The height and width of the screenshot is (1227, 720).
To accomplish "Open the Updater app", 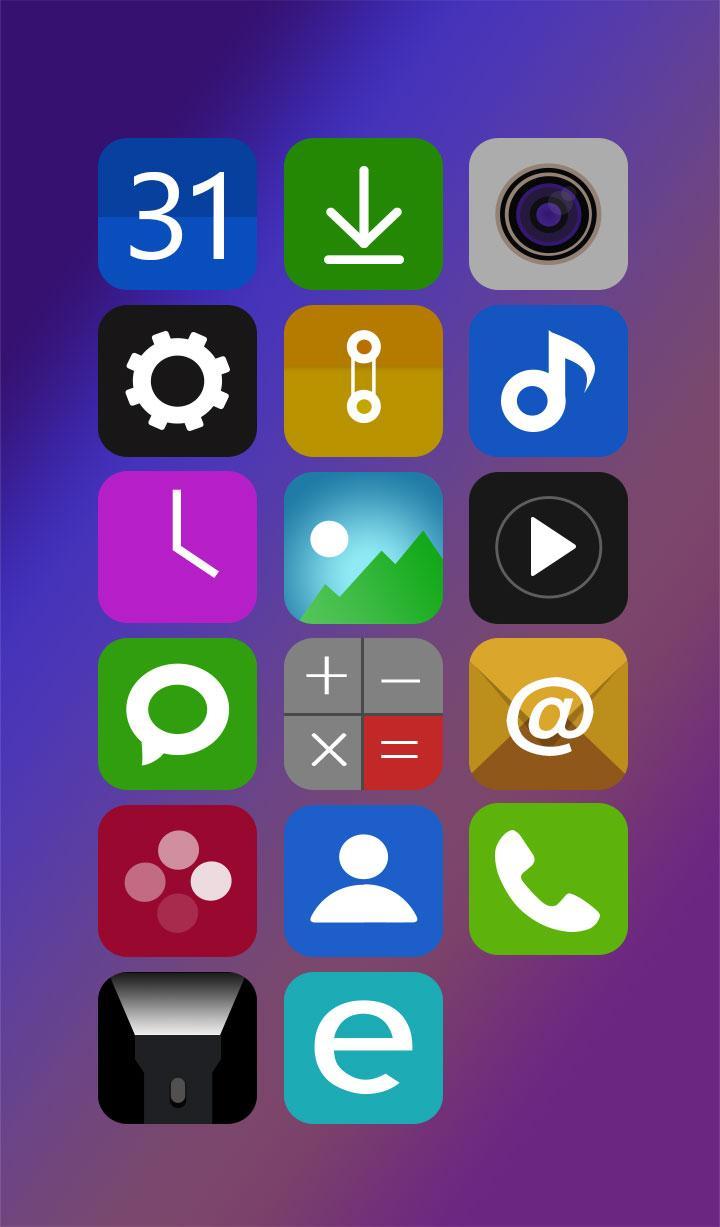I will tap(364, 381).
